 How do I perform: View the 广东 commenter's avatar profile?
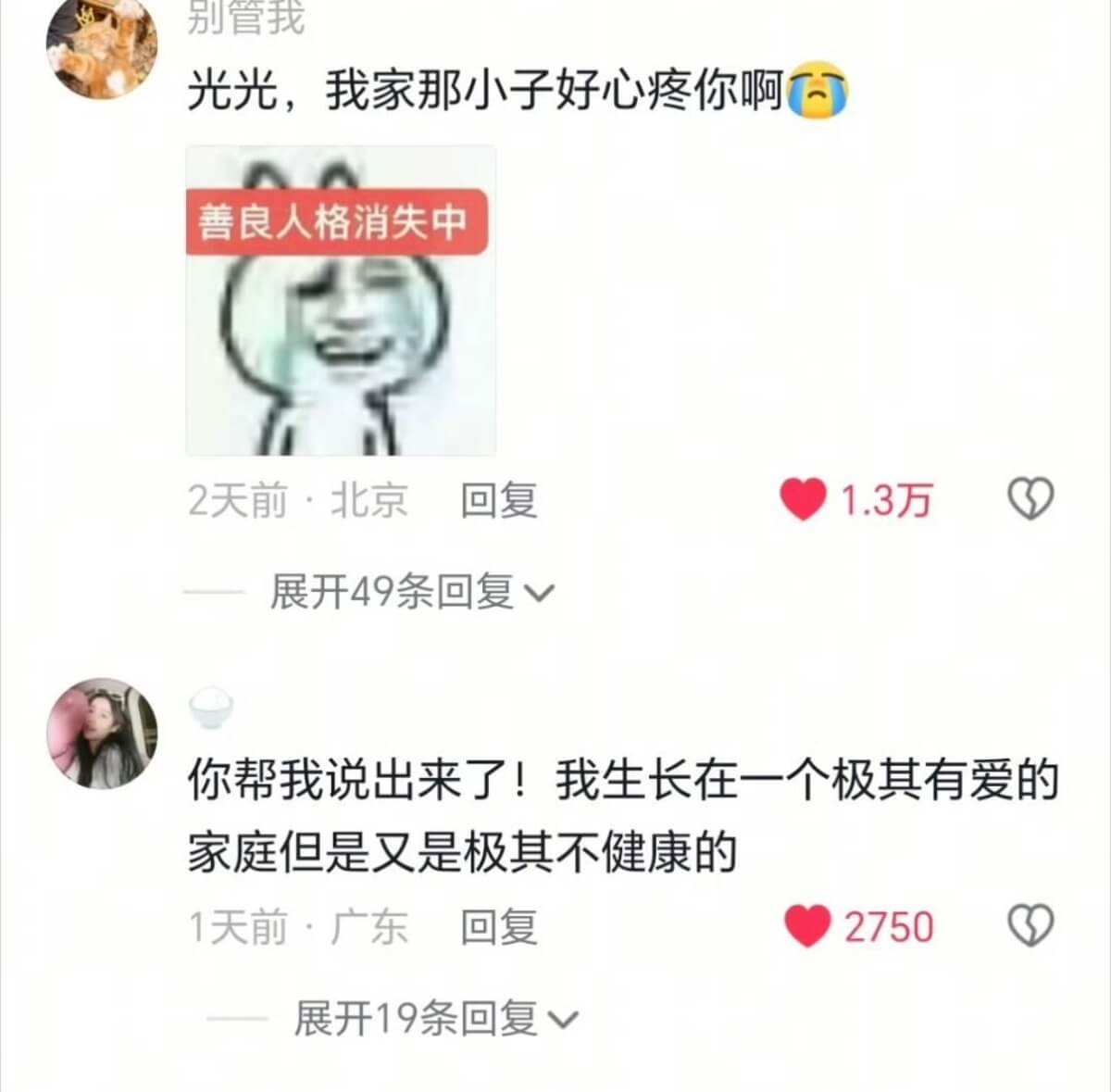tap(102, 733)
